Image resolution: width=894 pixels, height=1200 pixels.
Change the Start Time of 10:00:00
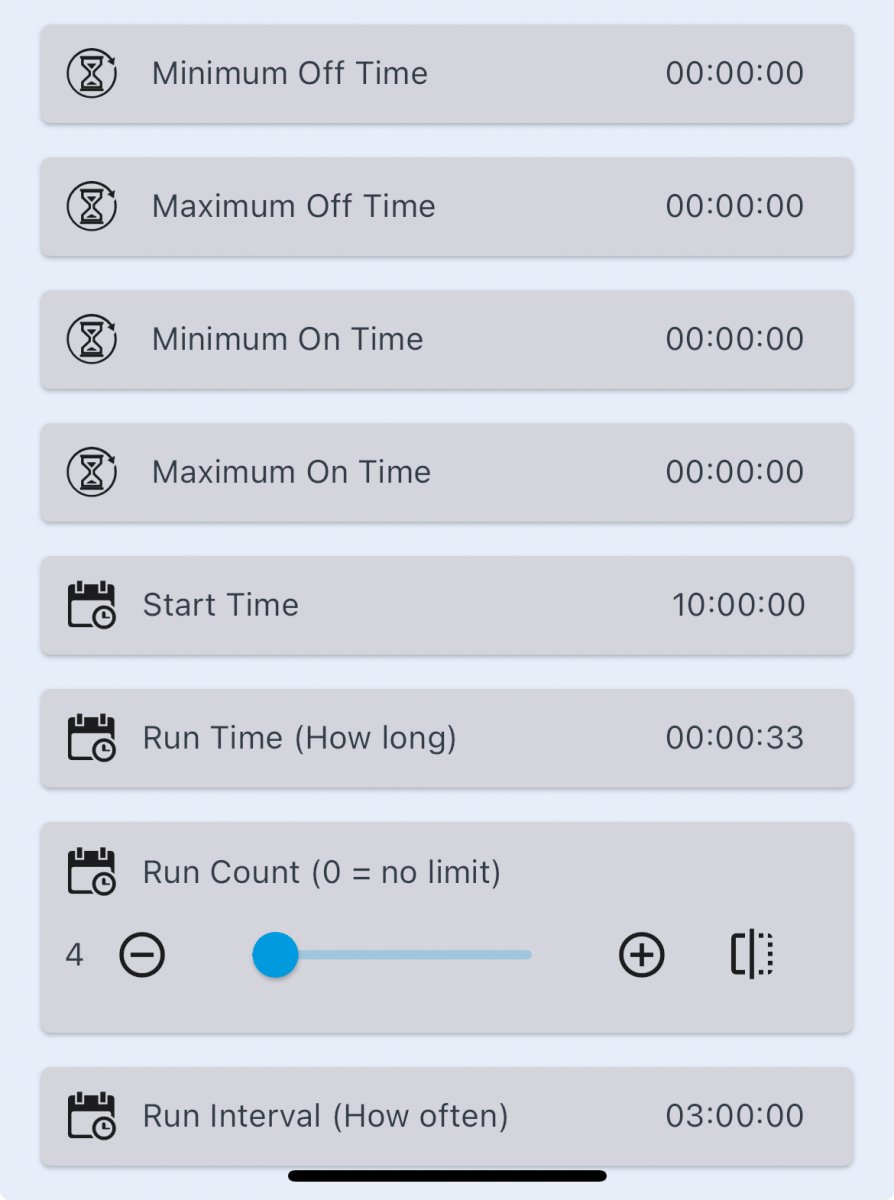[738, 606]
